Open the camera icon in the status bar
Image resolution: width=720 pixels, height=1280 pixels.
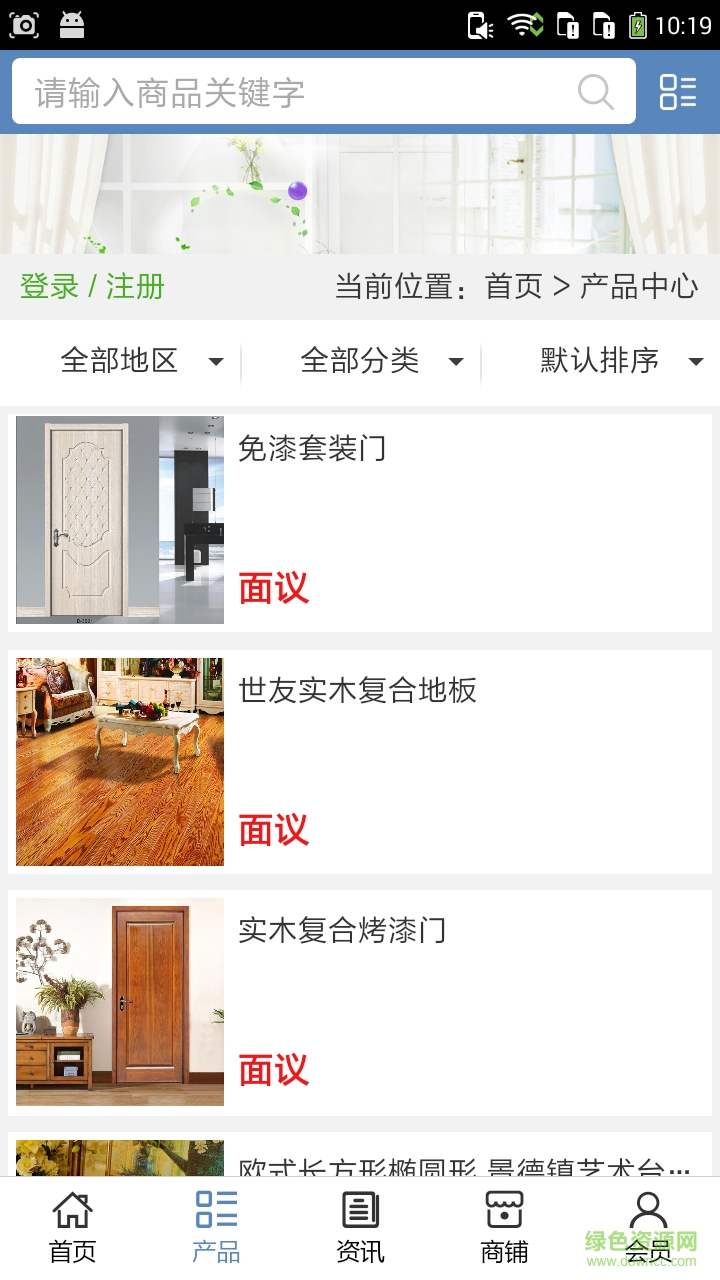click(x=23, y=23)
